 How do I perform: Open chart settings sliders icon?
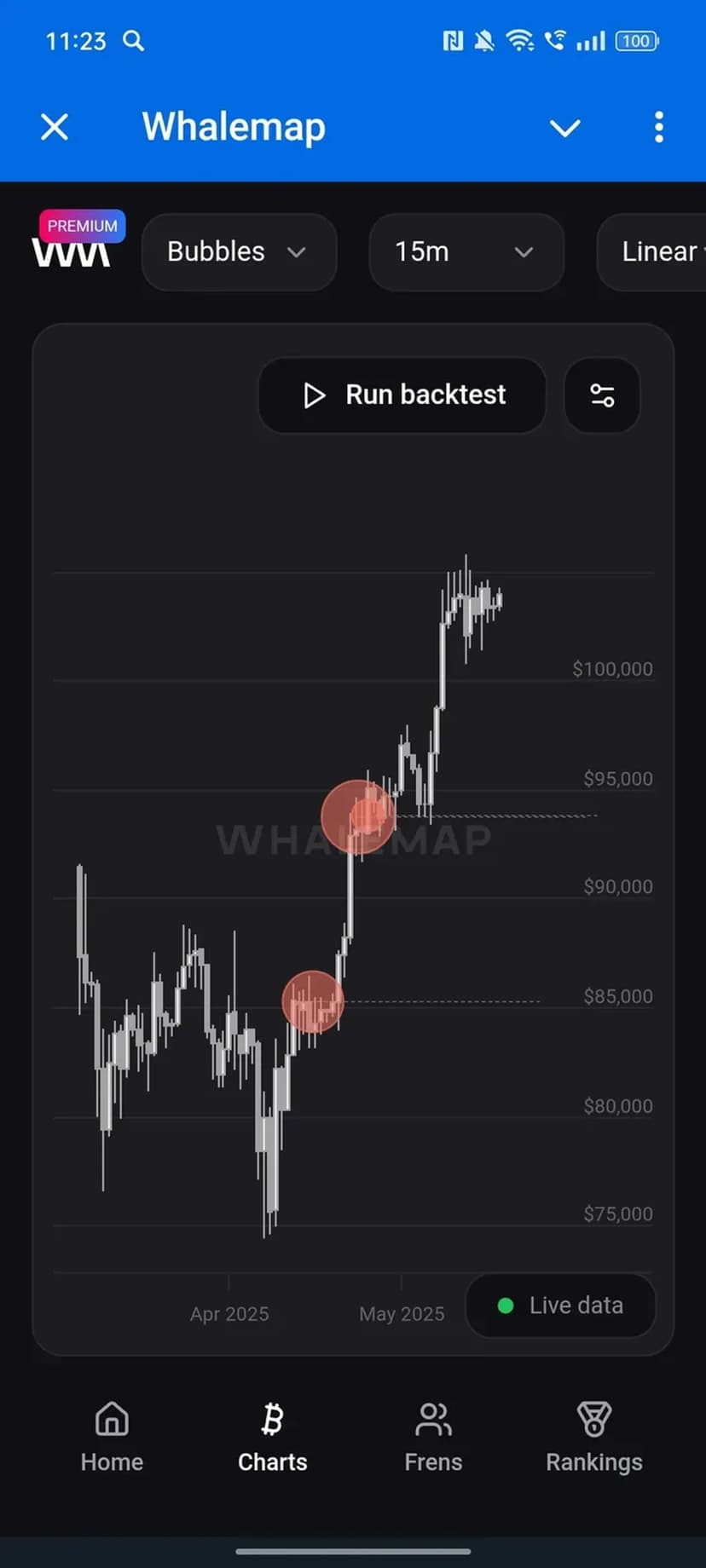(602, 395)
